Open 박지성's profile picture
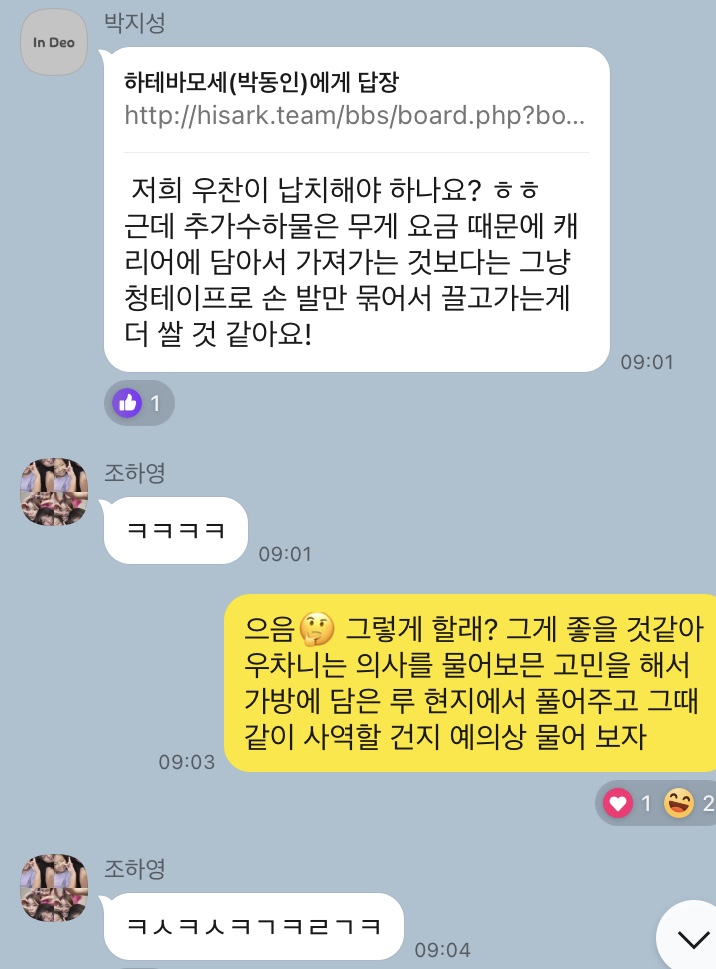Screen dimensions: 716x969 (54, 42)
